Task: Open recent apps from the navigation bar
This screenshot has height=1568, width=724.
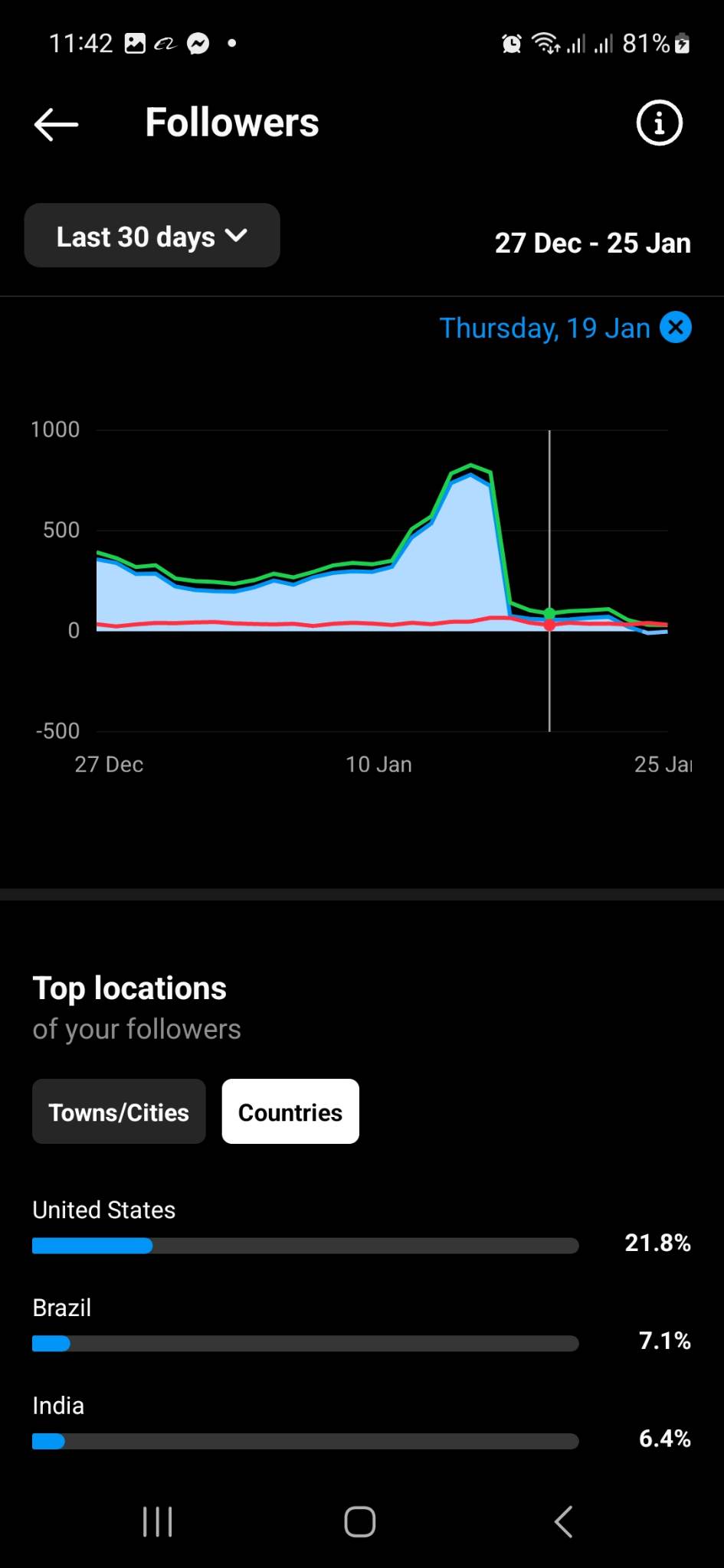Action: tap(158, 1521)
